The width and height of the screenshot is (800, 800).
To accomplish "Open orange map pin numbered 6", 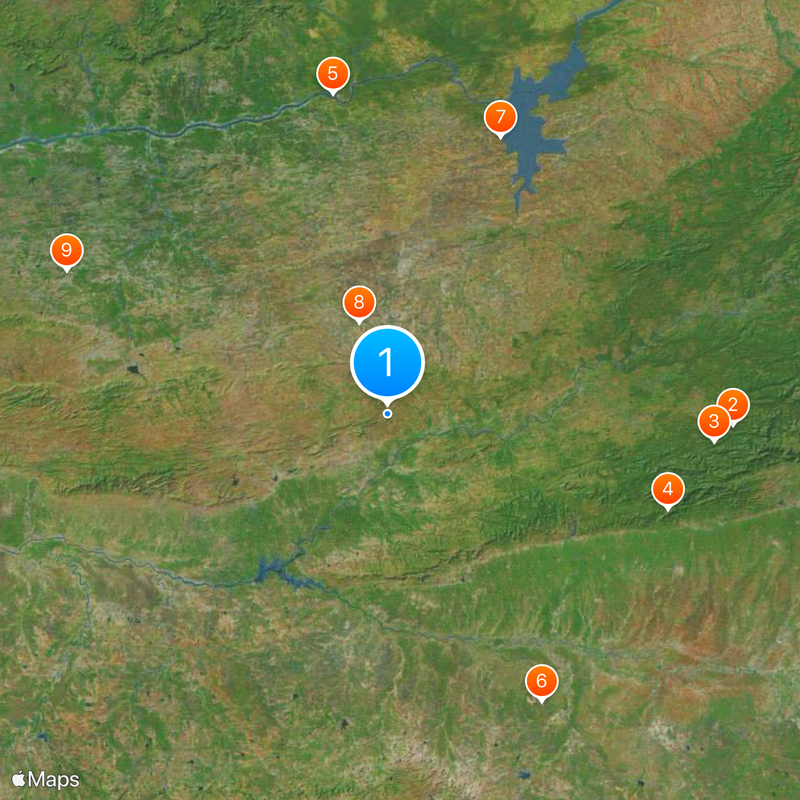I will click(541, 682).
